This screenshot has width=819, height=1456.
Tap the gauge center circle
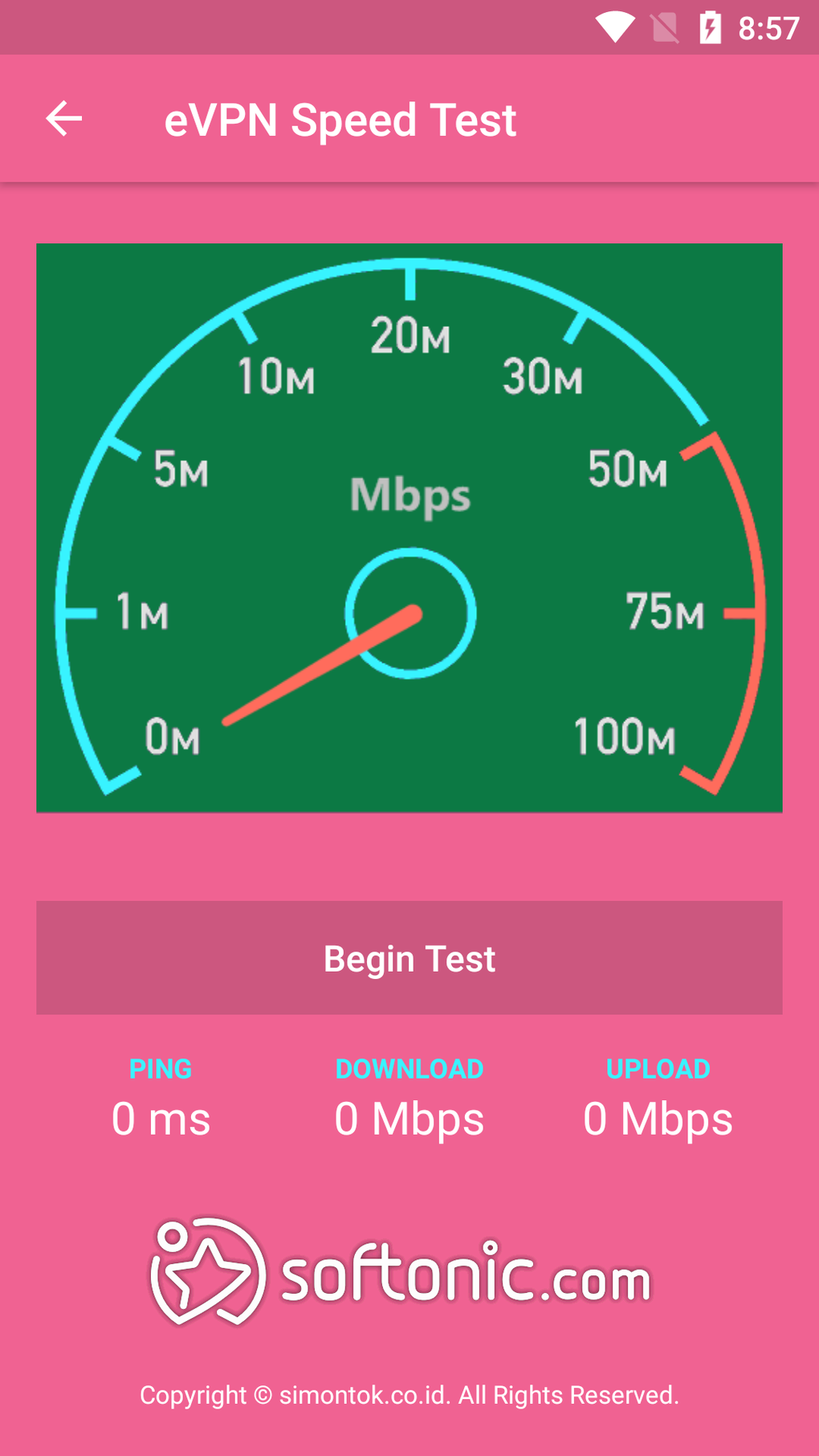click(x=409, y=613)
